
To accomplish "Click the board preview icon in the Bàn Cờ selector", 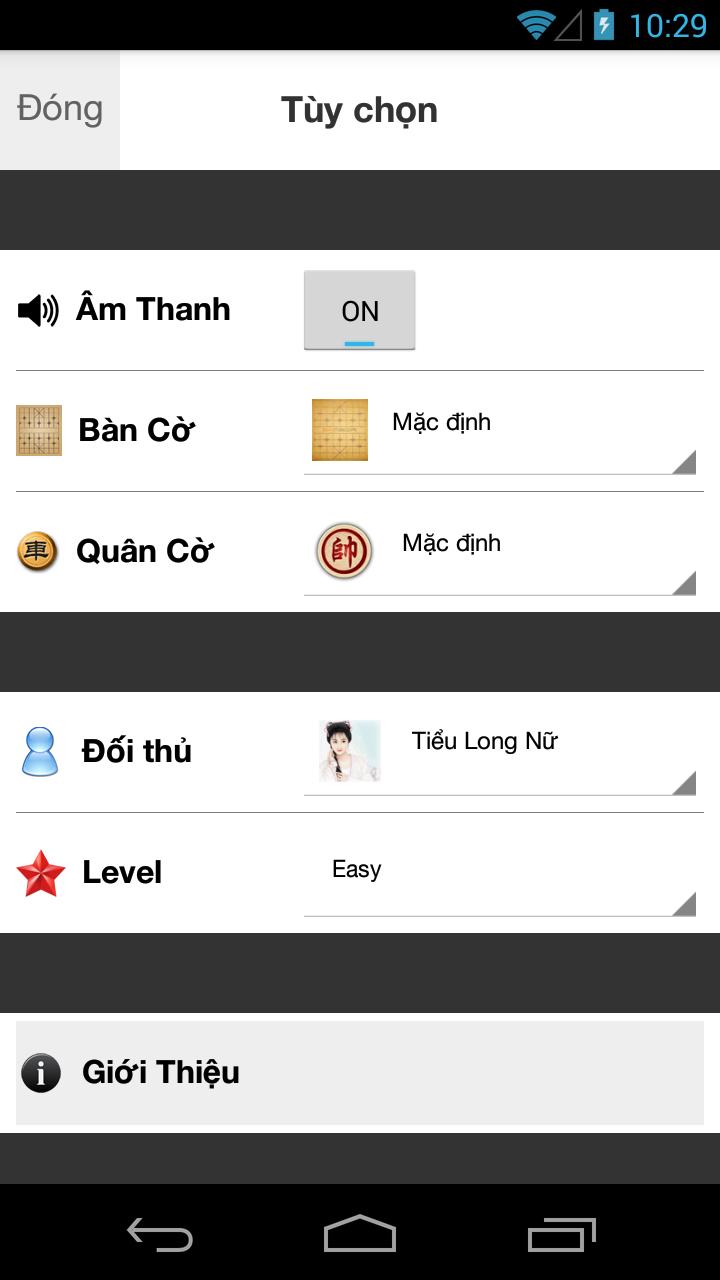I will [340, 430].
